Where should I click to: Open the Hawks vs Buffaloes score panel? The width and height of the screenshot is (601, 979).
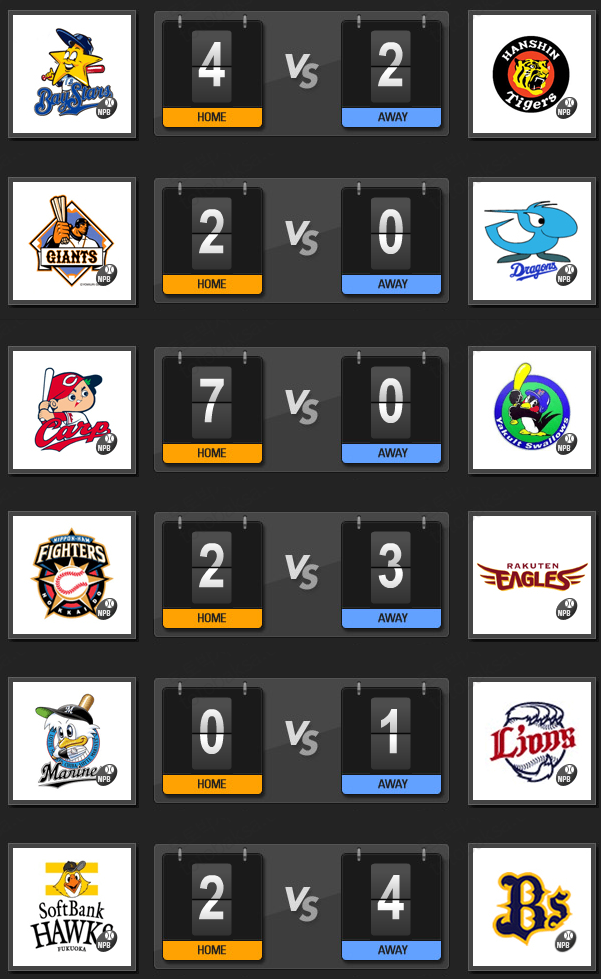coord(301,907)
